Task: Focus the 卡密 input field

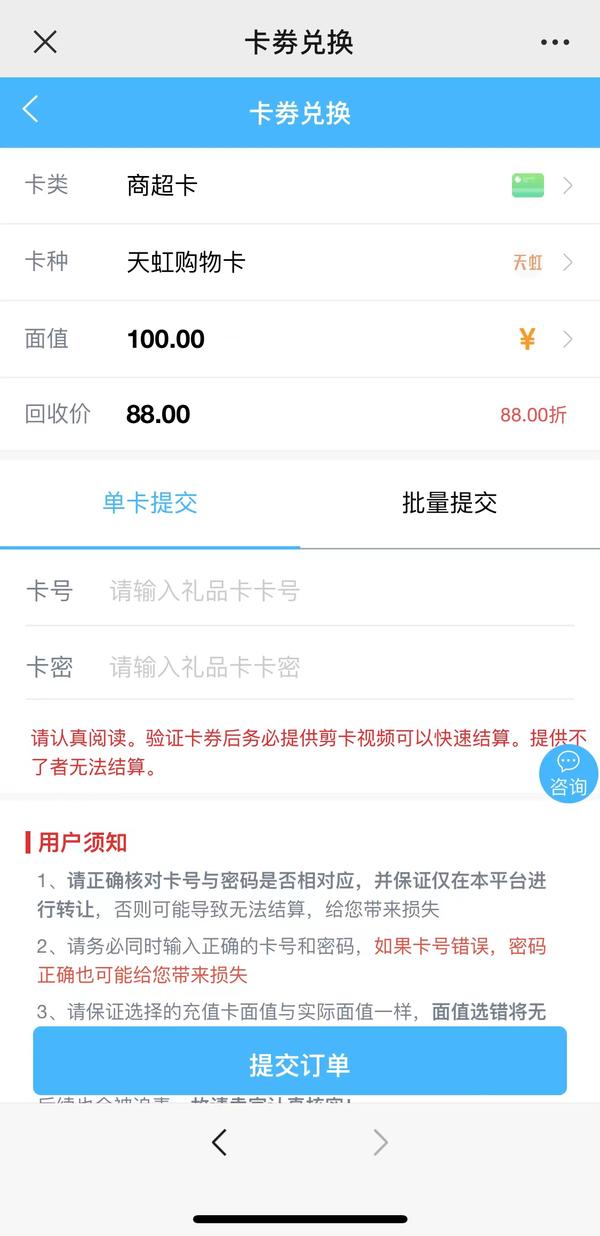Action: (x=340, y=667)
